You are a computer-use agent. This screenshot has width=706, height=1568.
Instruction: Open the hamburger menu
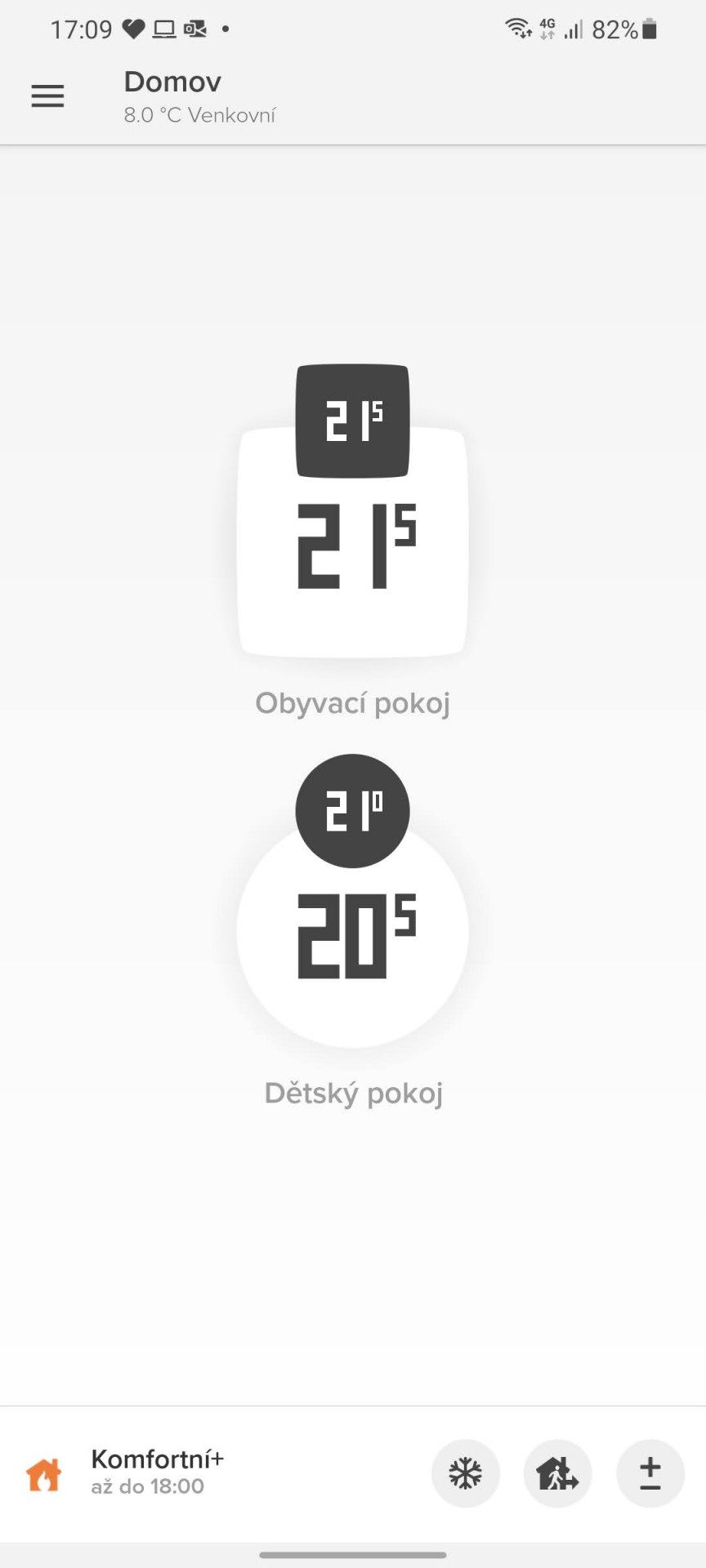47,96
